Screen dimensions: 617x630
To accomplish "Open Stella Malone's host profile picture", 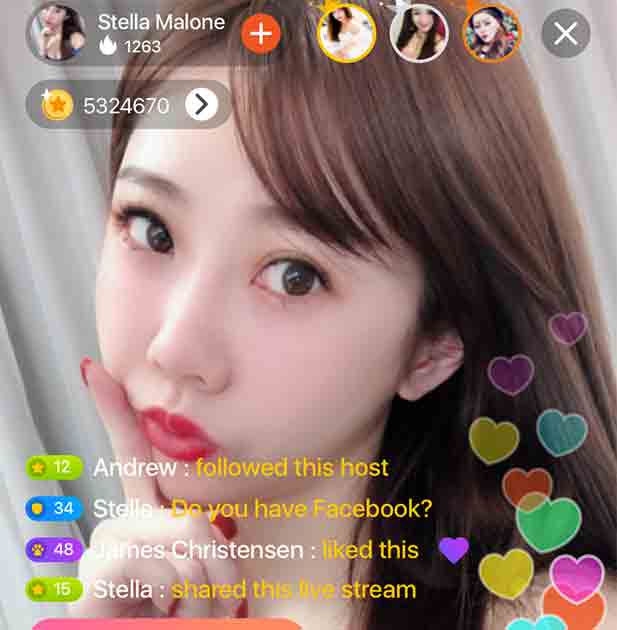I will [x=56, y=33].
